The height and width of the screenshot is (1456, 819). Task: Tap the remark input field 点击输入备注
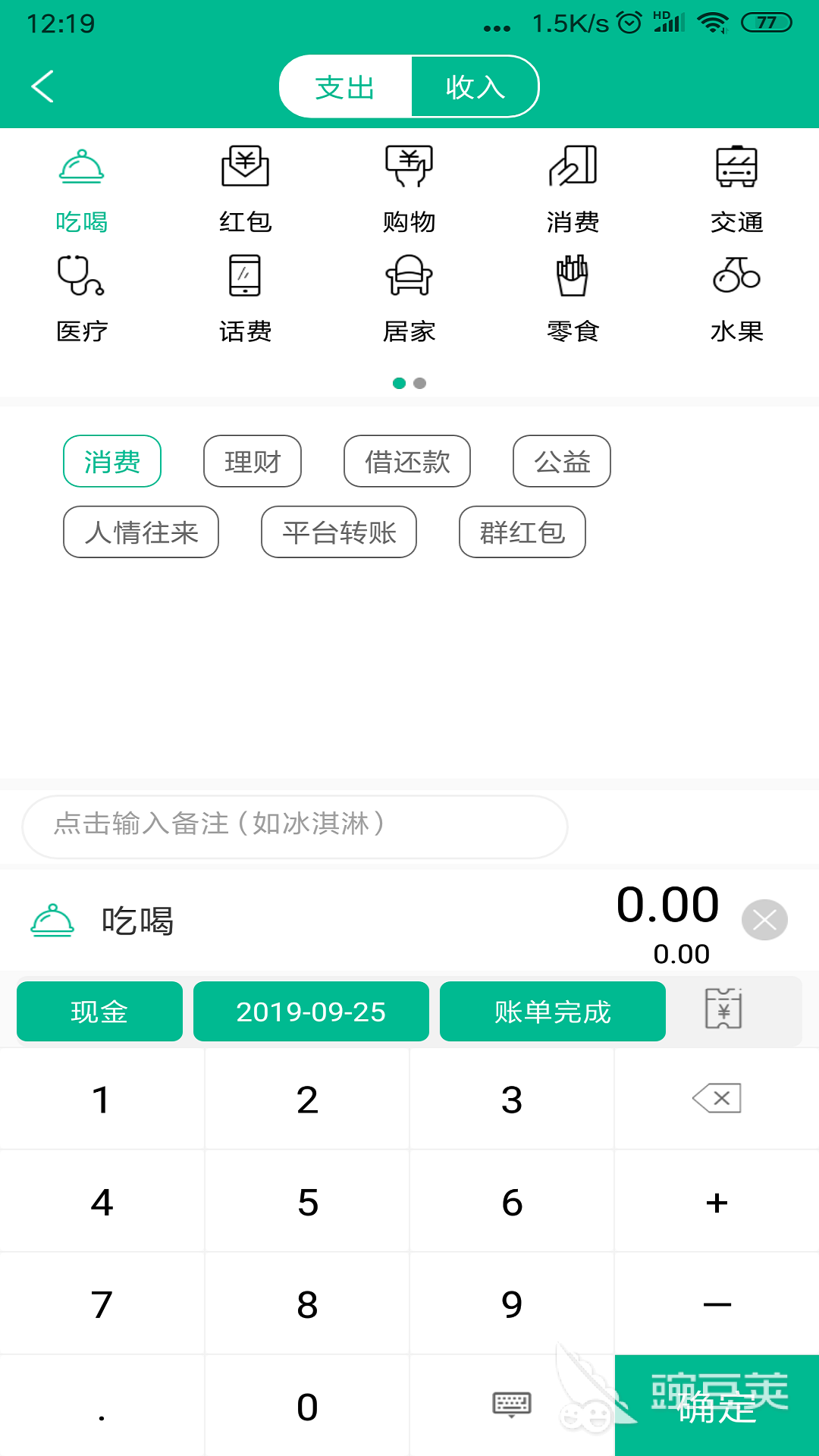[x=293, y=826]
